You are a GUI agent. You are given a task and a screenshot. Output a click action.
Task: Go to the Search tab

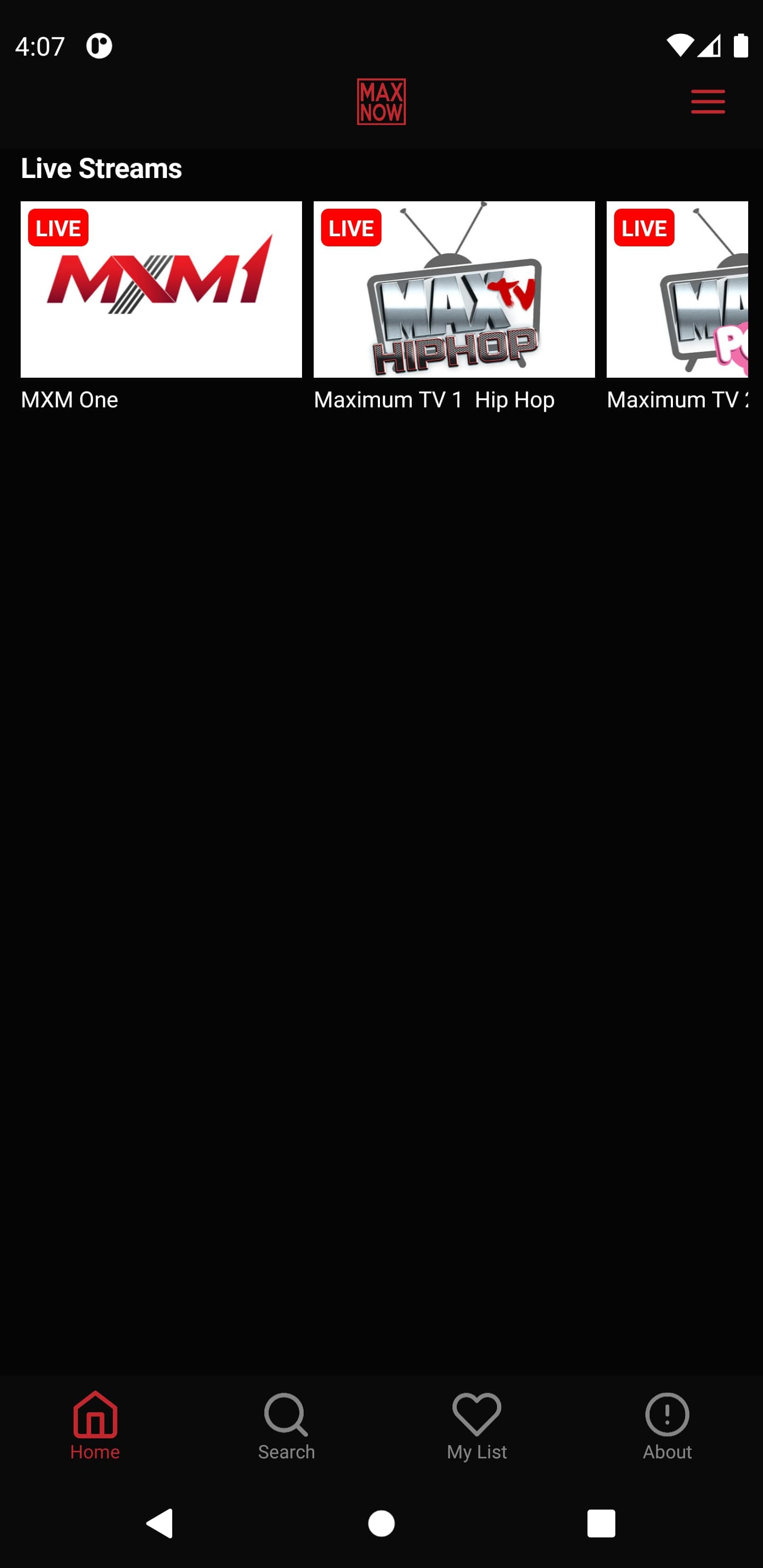(286, 1426)
